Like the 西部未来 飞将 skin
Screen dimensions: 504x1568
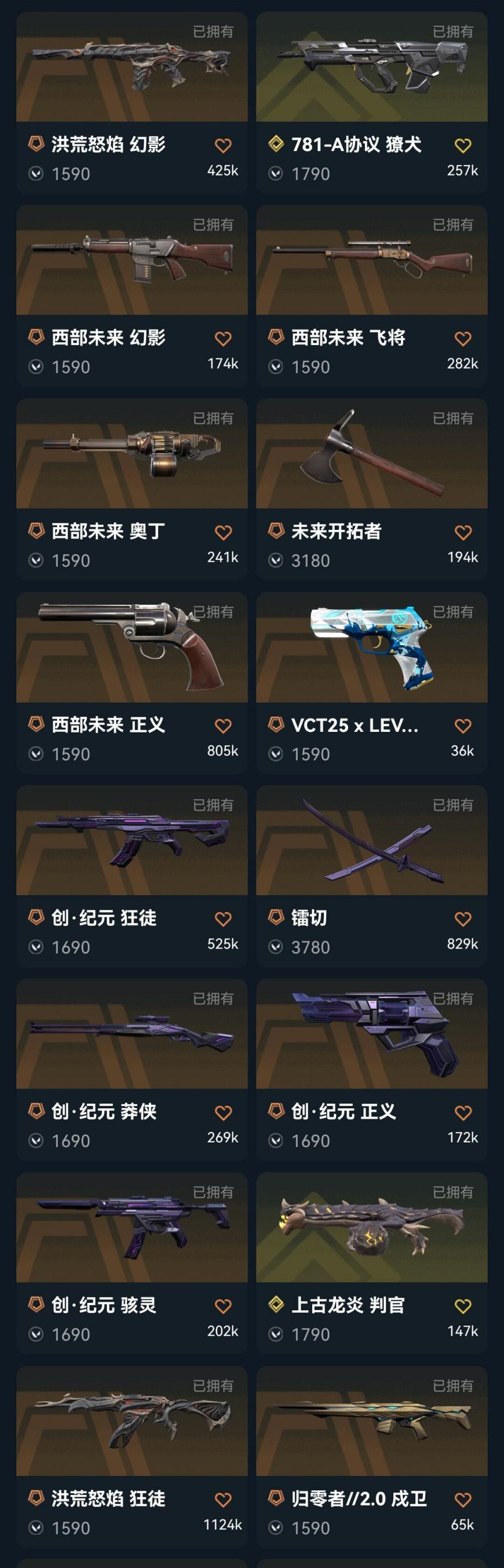pyautogui.click(x=463, y=338)
